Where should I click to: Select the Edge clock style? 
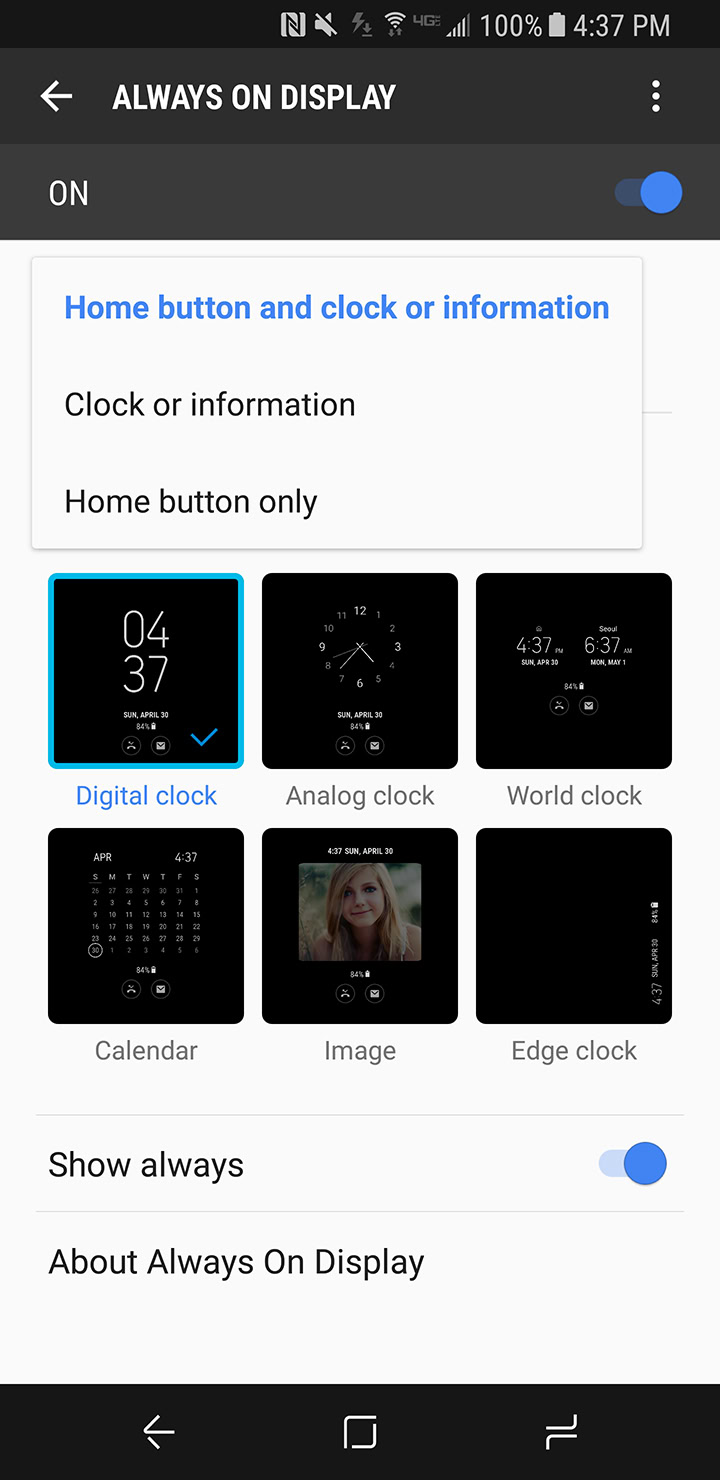574,926
